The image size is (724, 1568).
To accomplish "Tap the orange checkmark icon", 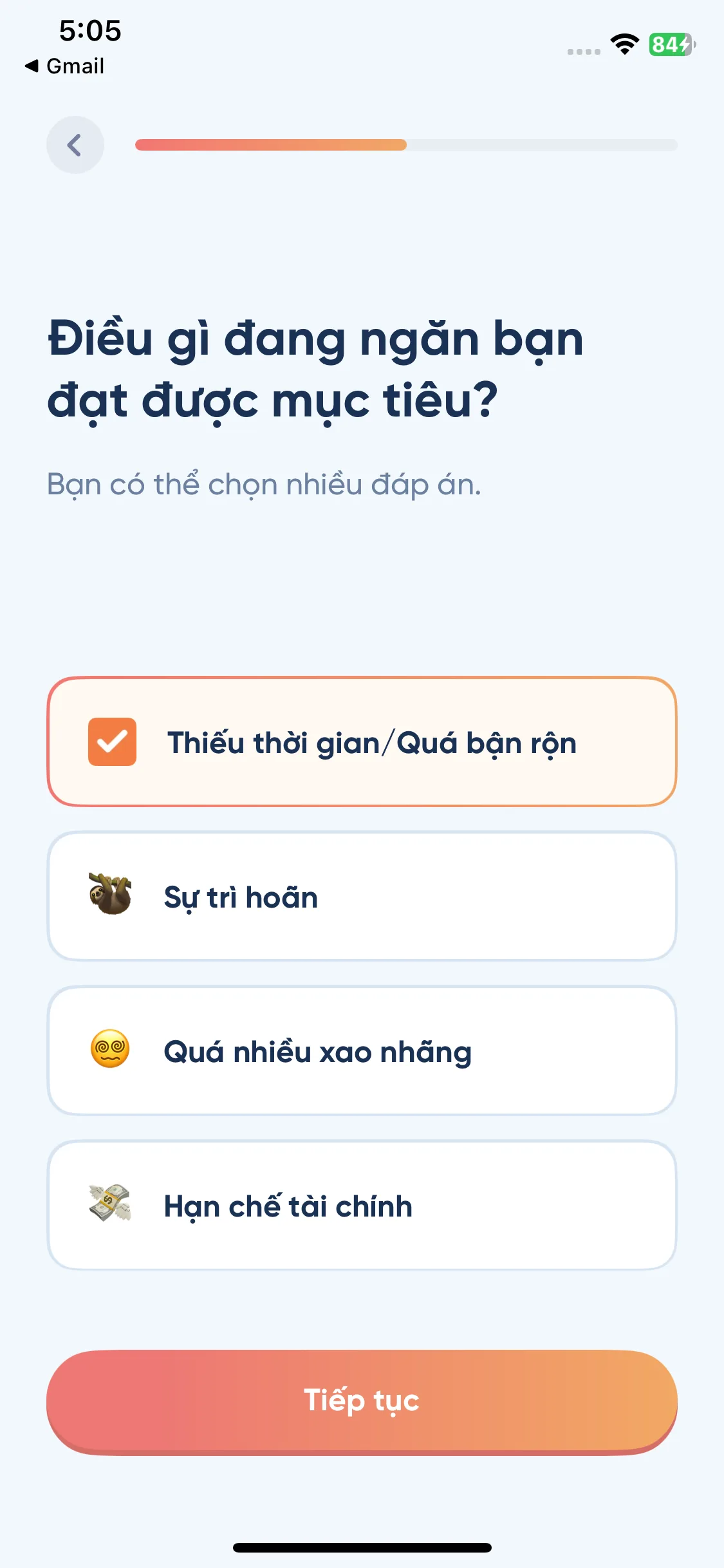I will point(112,743).
